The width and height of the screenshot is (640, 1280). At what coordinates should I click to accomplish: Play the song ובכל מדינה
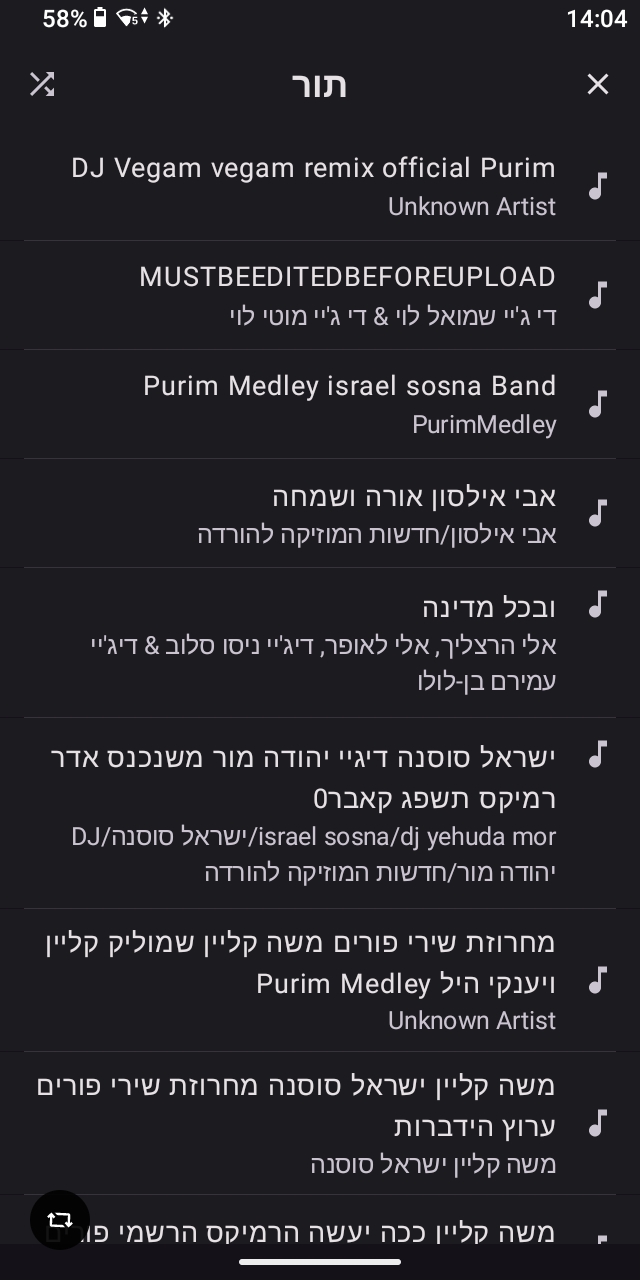320,642
